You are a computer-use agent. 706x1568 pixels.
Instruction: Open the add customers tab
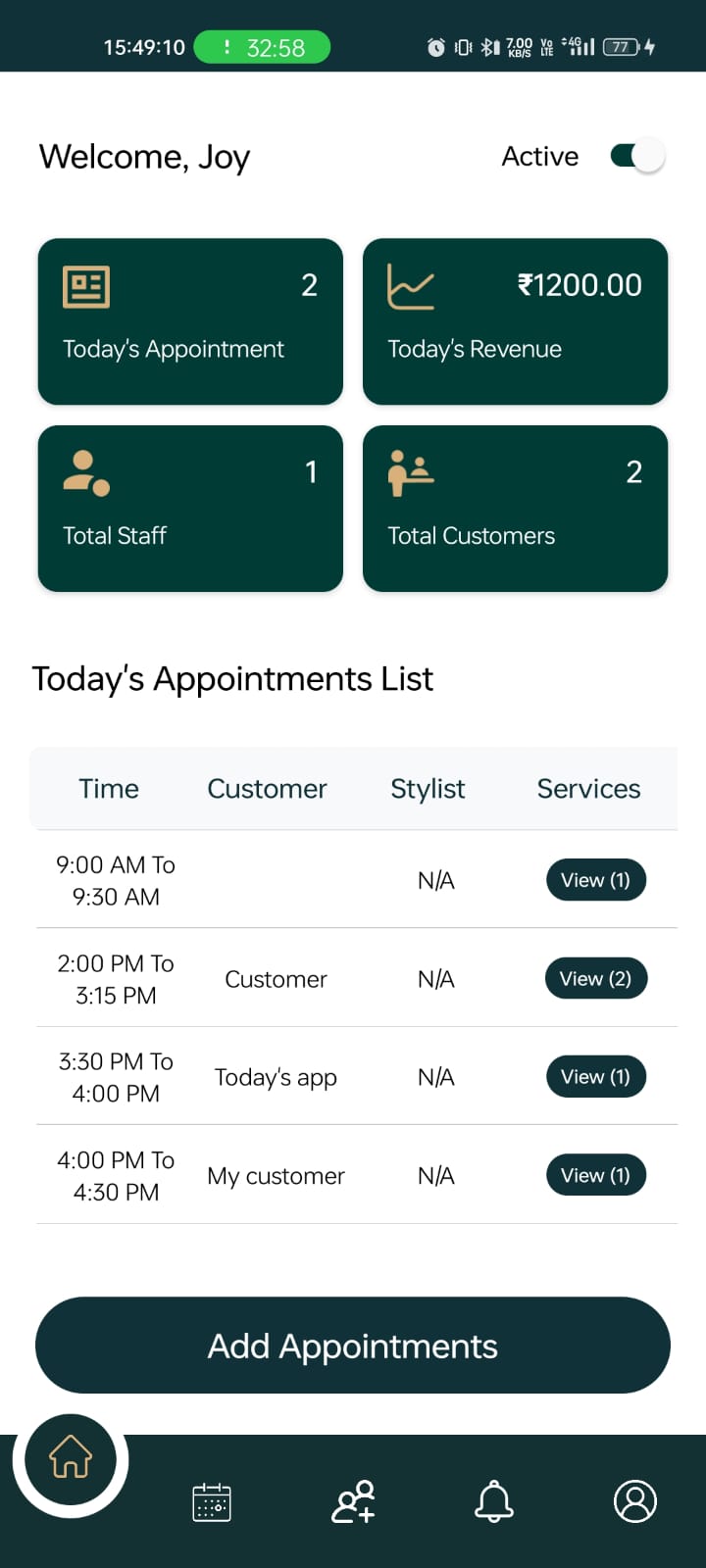pyautogui.click(x=354, y=1501)
